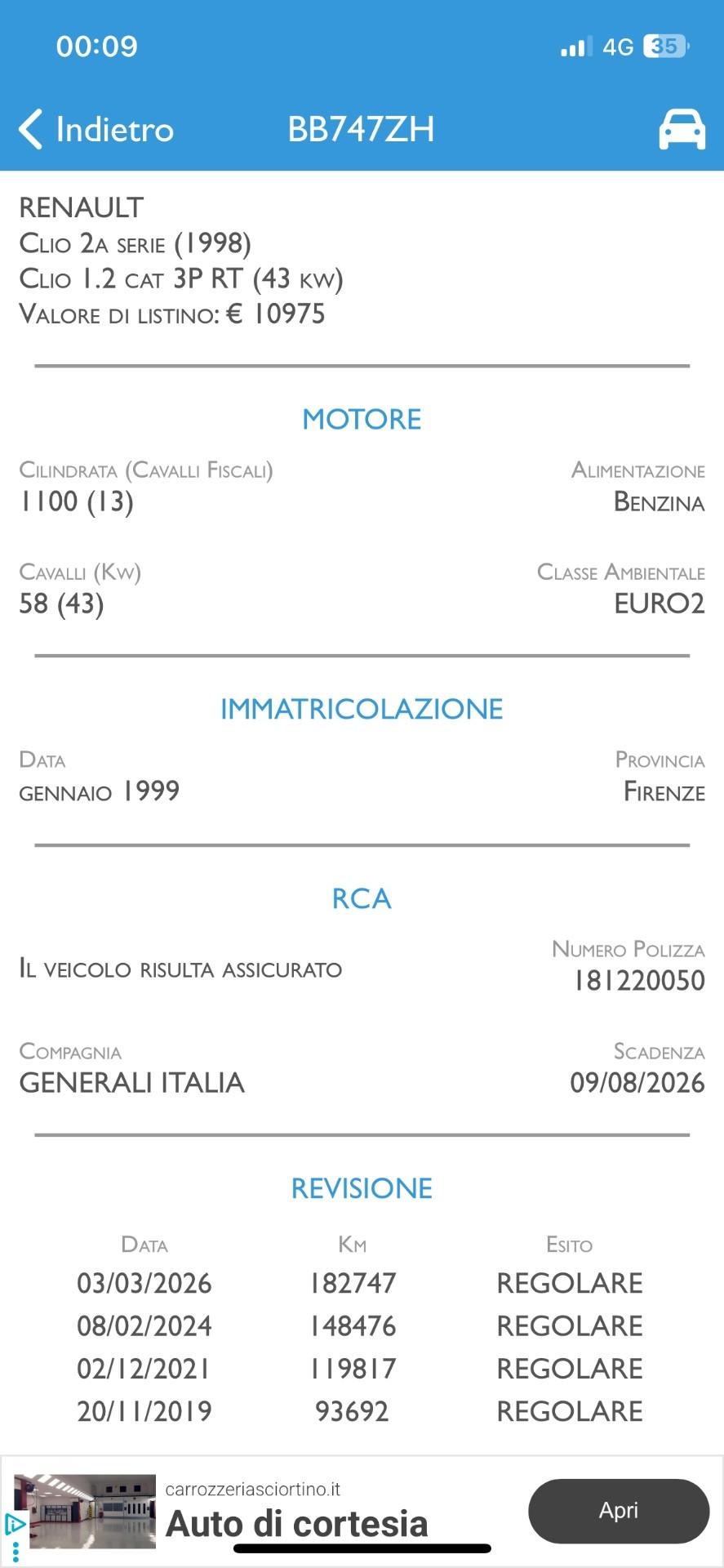724x1568 pixels.
Task: Open the carrozzeriasciortino.it link
Action: [x=253, y=1488]
